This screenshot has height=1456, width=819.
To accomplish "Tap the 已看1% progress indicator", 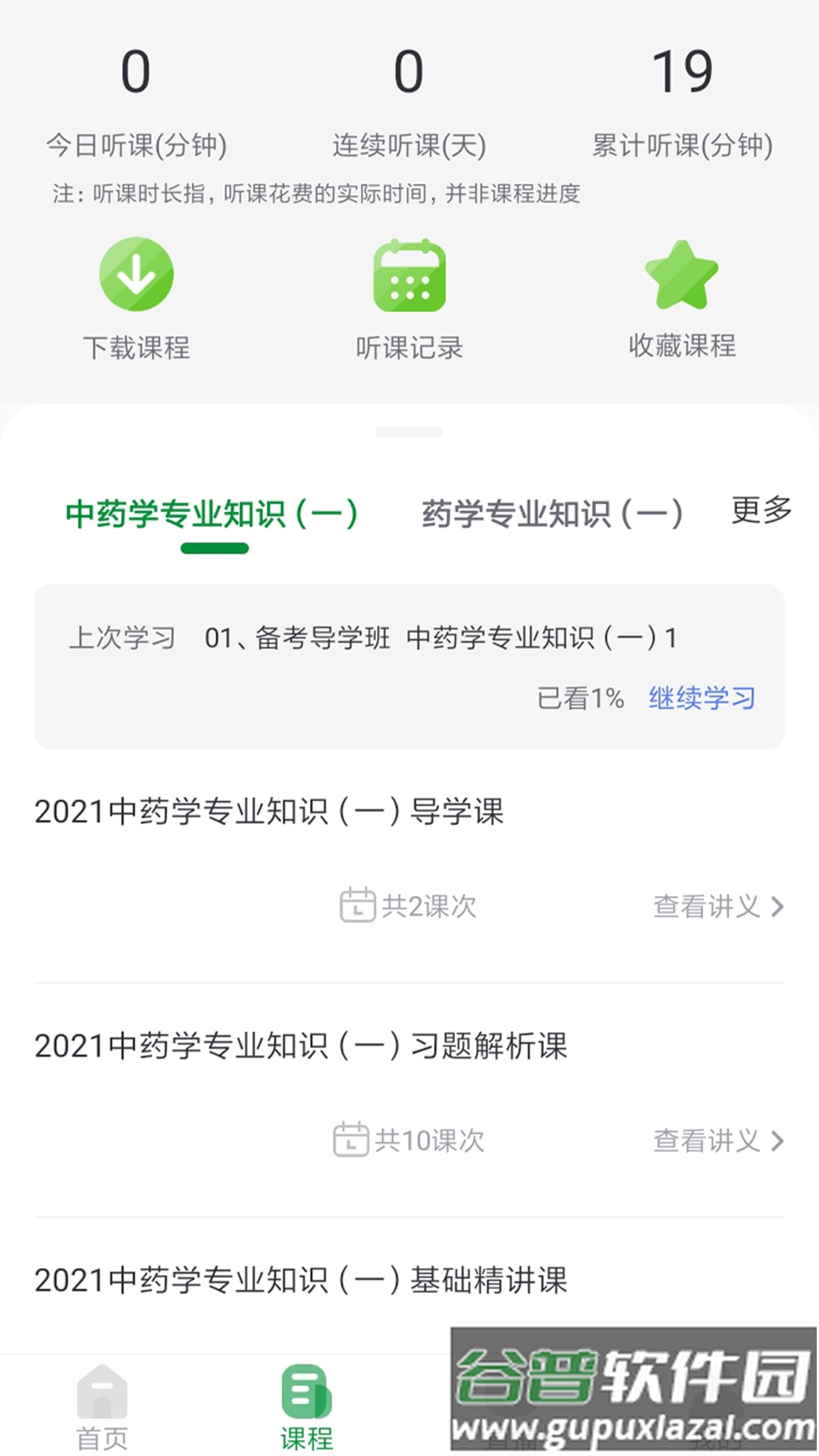I will (x=581, y=697).
